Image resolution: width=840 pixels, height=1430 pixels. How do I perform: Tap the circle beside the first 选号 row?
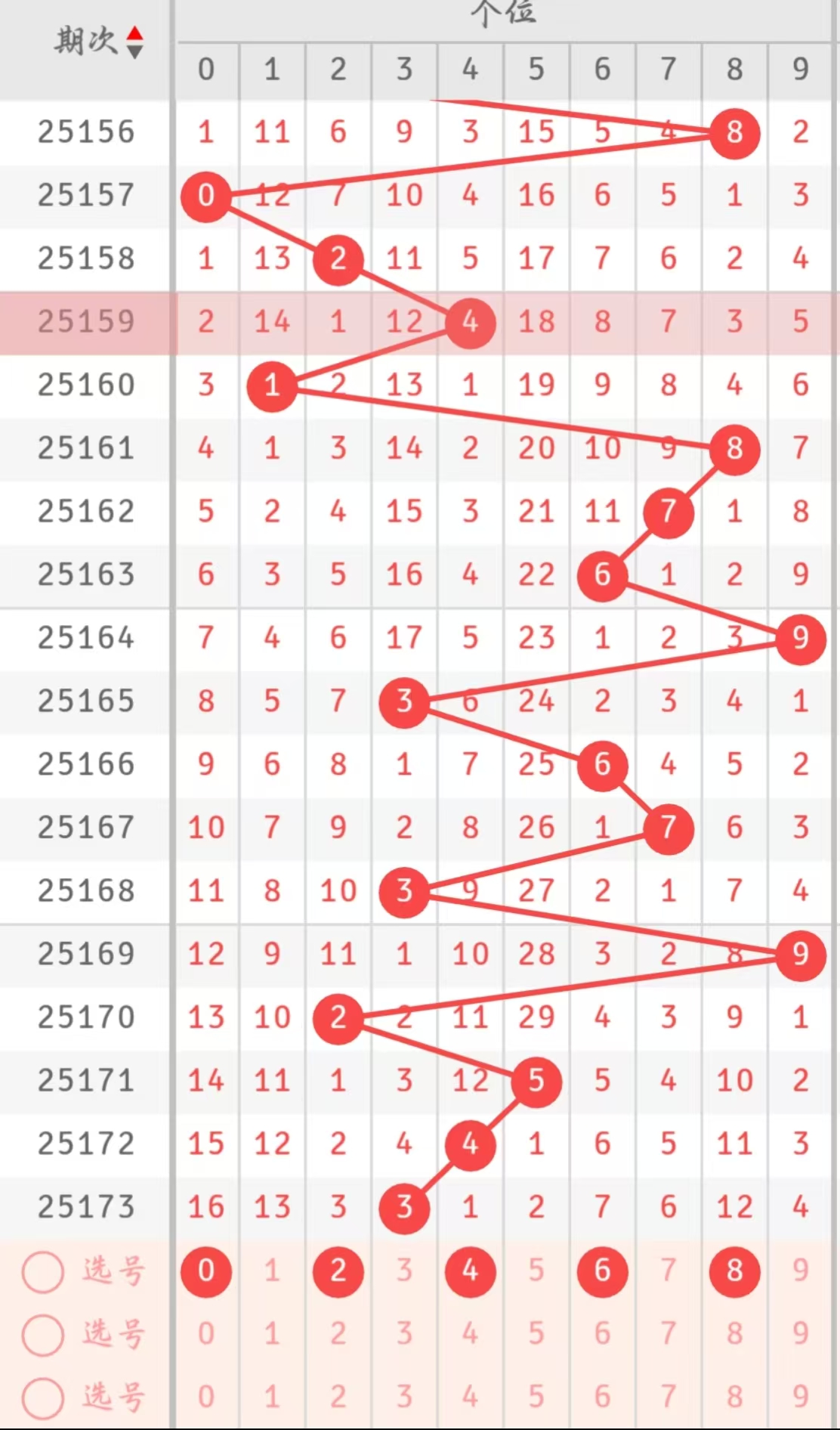pos(43,1272)
